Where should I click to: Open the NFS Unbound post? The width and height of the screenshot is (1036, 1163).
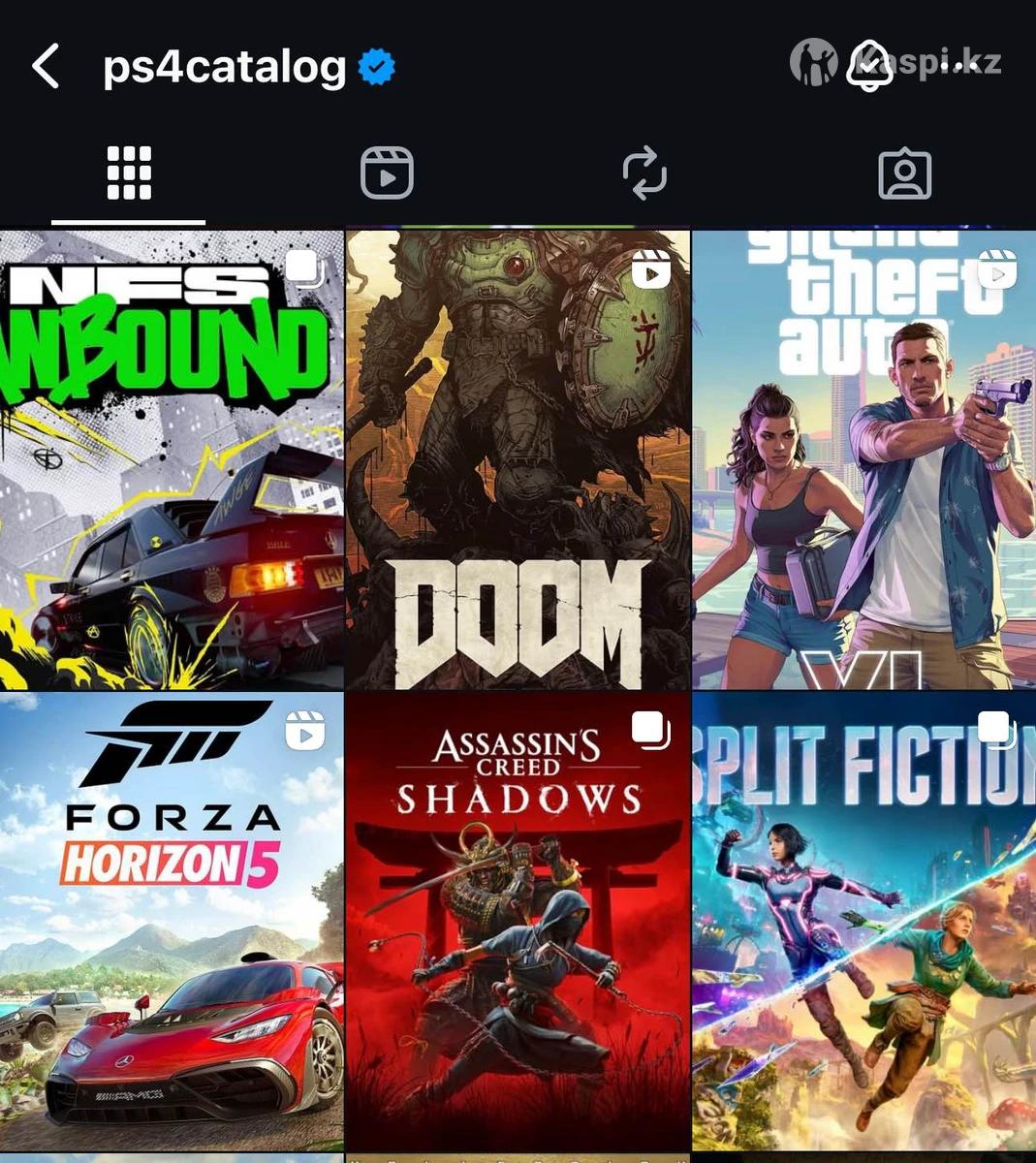pos(172,459)
